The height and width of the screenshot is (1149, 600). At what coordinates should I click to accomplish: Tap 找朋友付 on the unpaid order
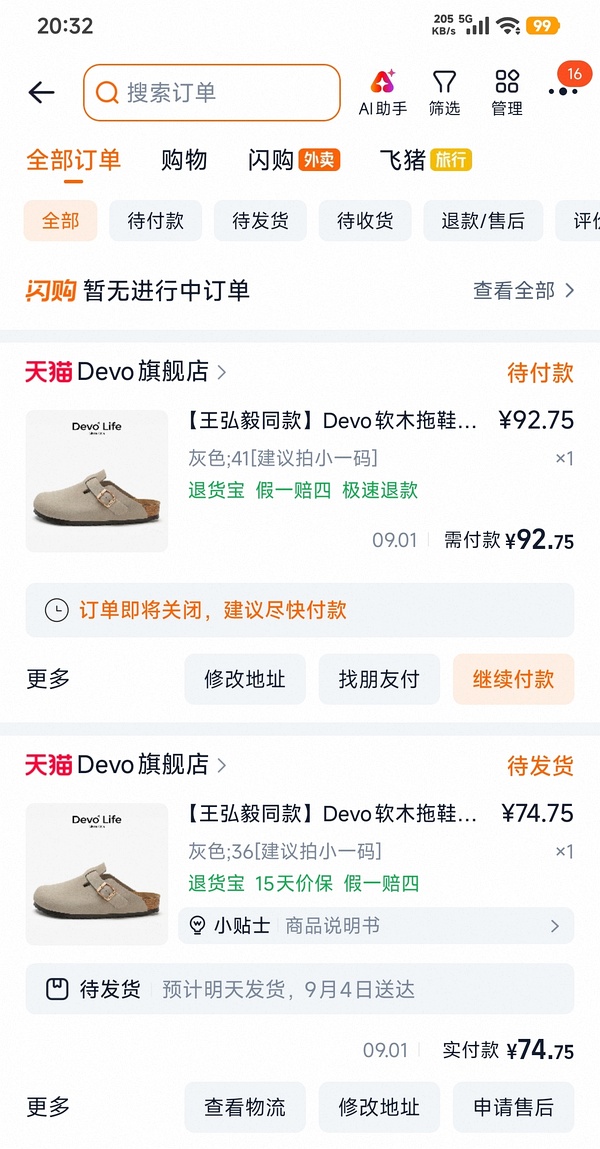(379, 679)
